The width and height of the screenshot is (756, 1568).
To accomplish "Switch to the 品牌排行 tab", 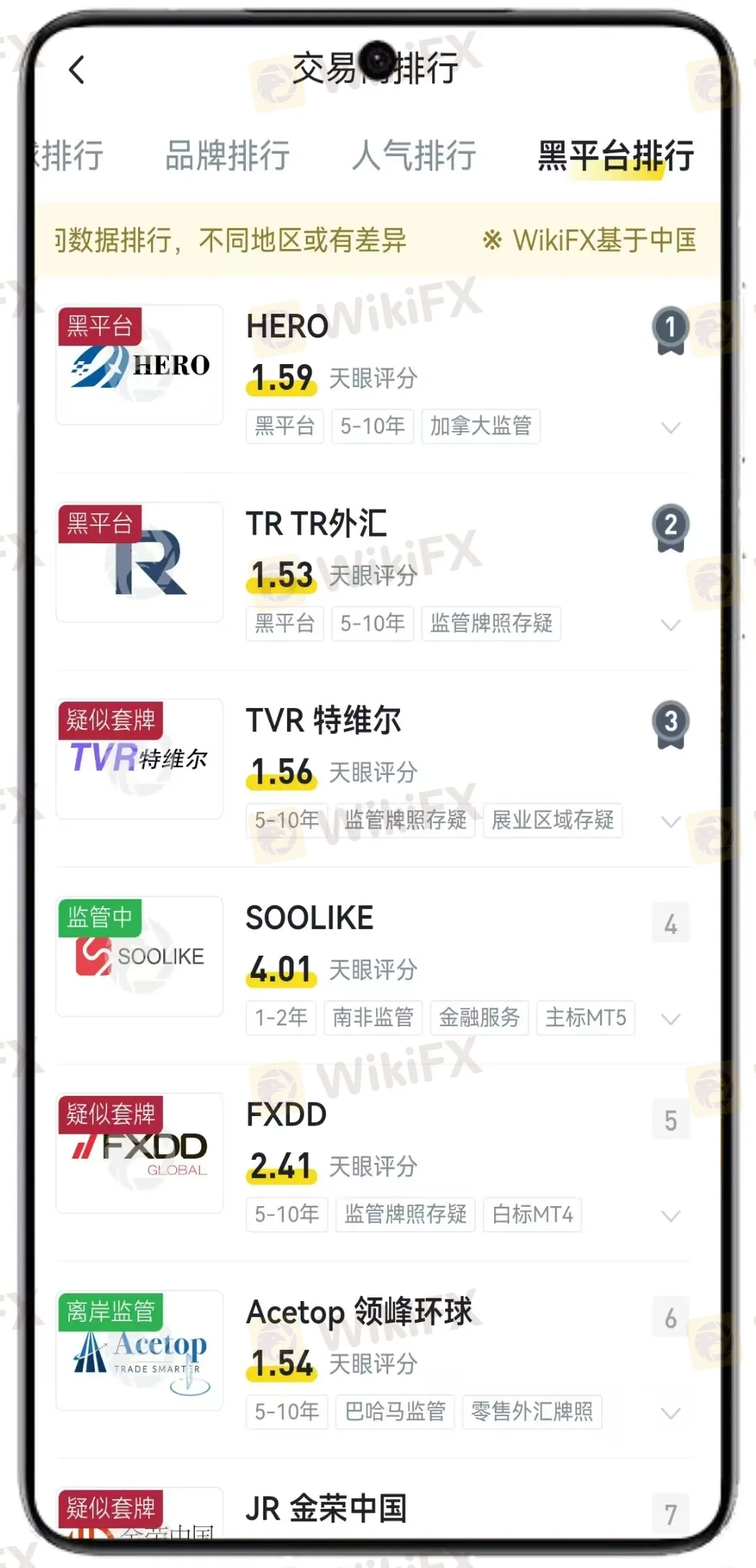I will pos(227,155).
